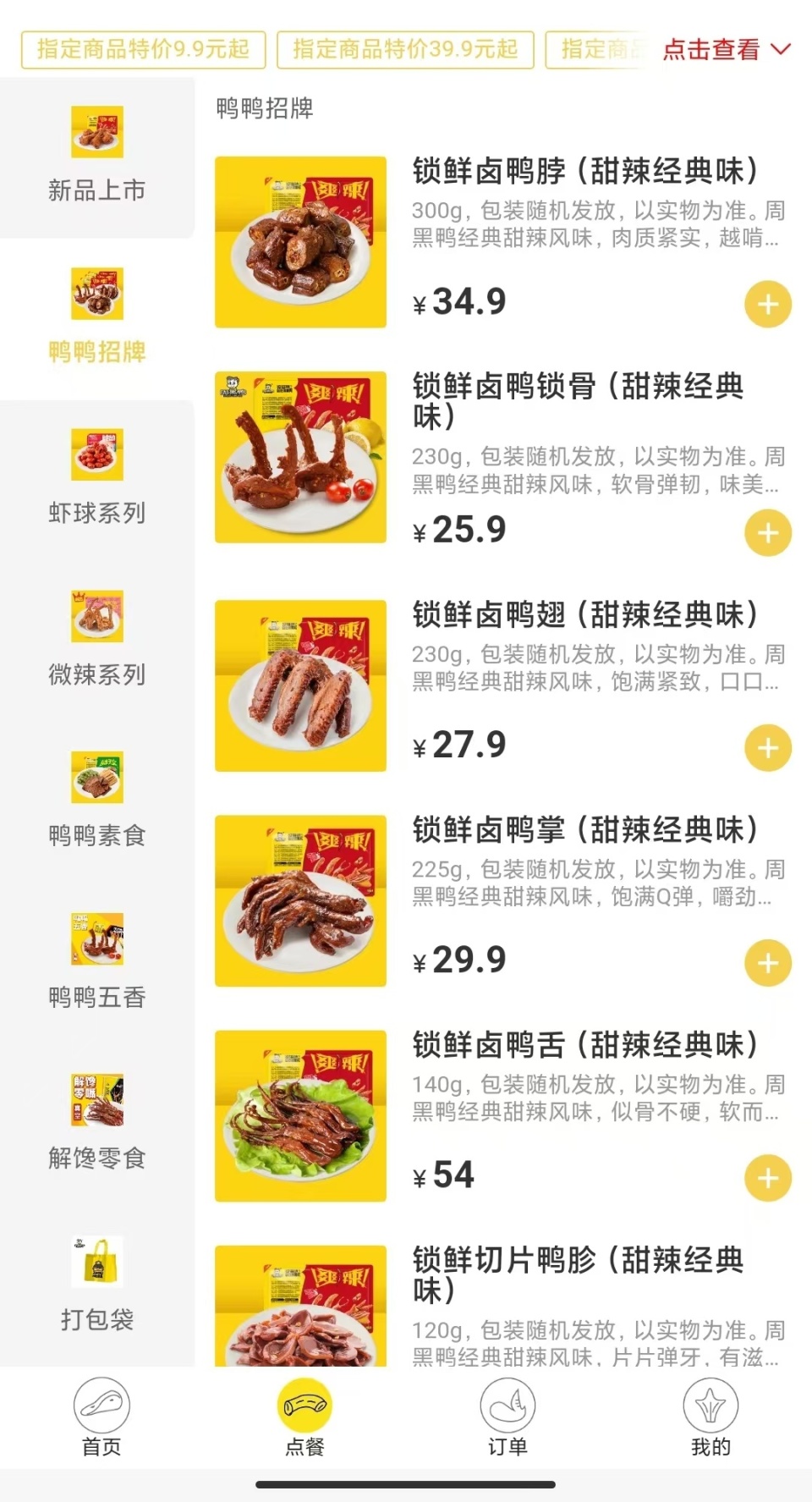812x1502 pixels.
Task: Open 锁鲜切片鸭胗 product details
Action: tap(578, 1275)
